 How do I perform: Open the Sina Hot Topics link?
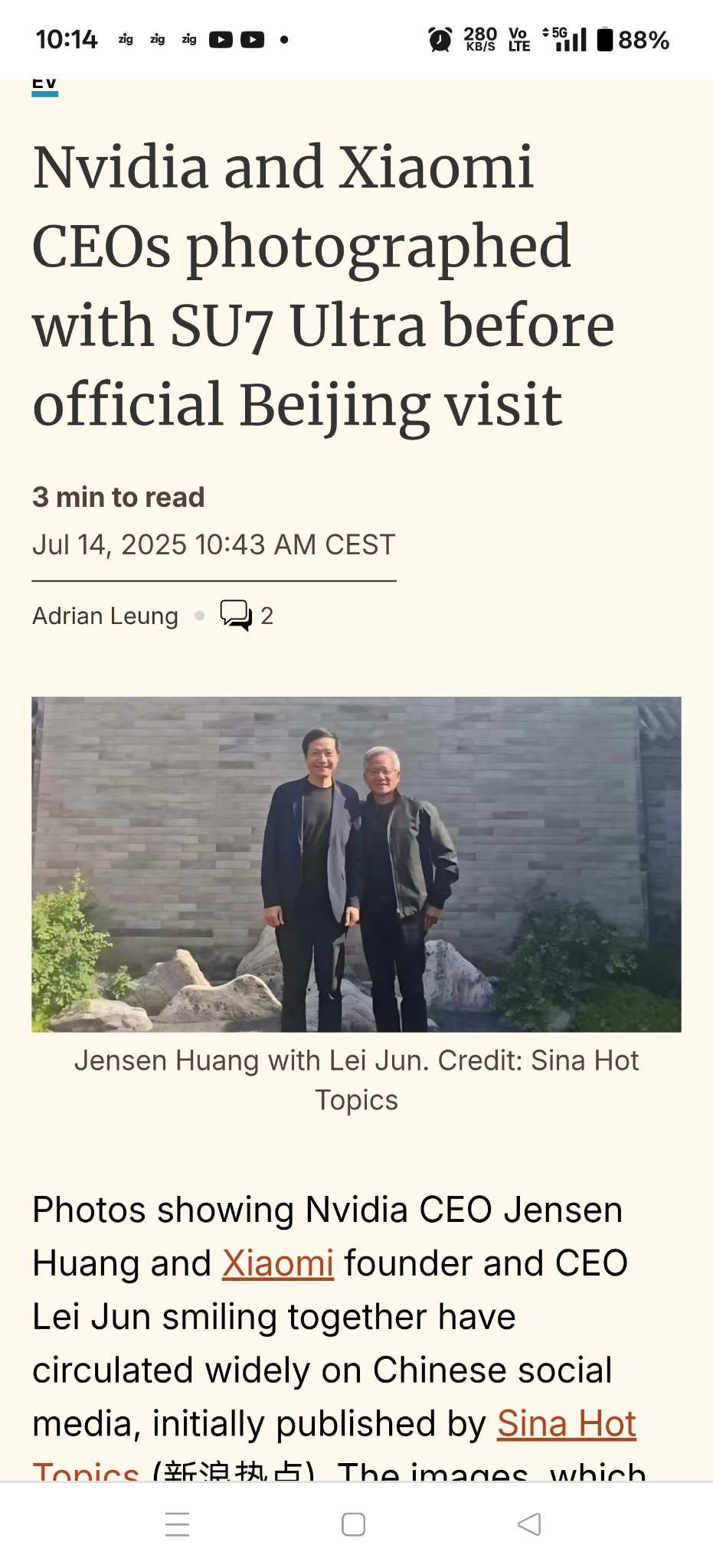[566, 1424]
